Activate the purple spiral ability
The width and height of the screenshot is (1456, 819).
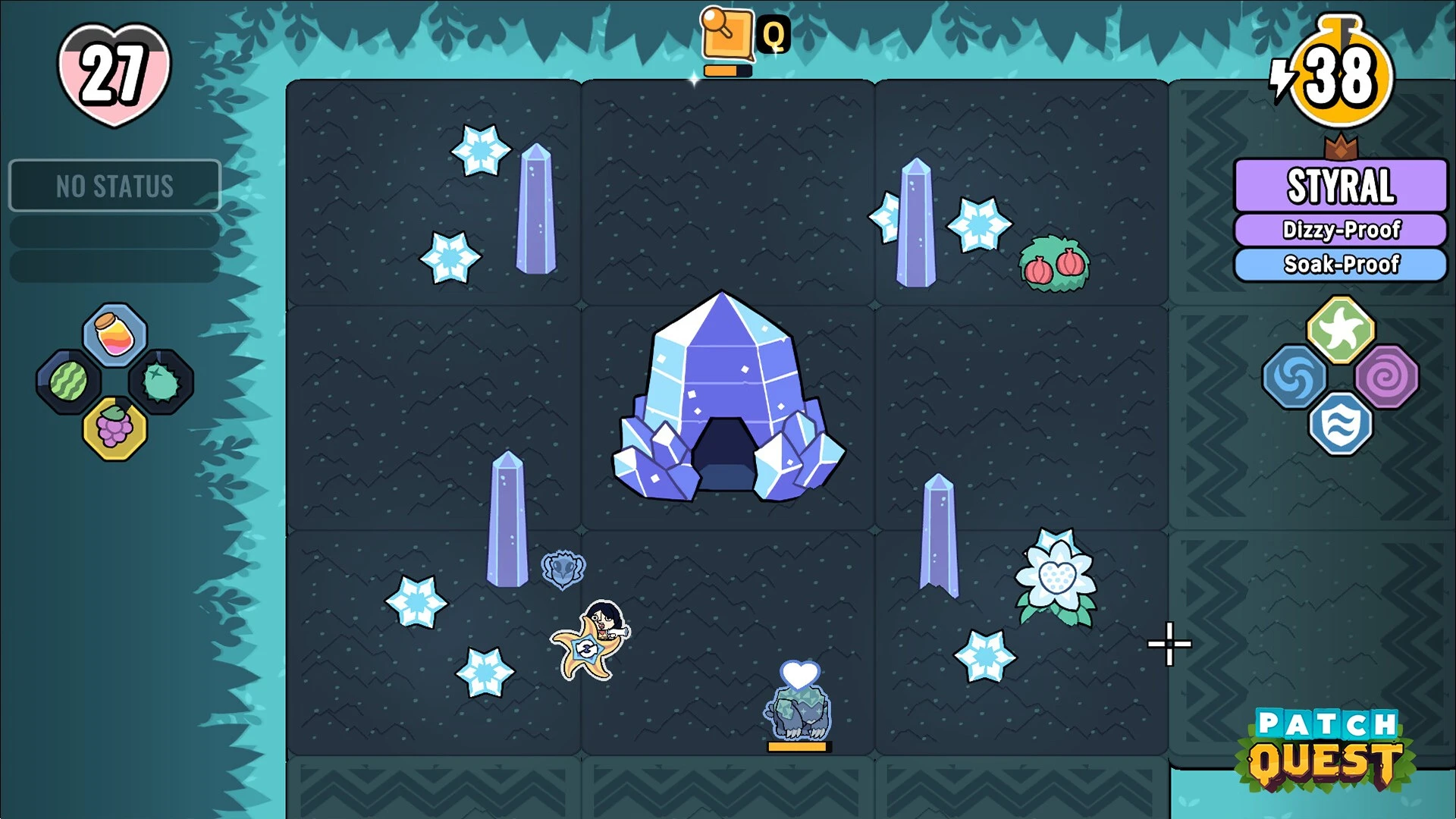point(1386,377)
